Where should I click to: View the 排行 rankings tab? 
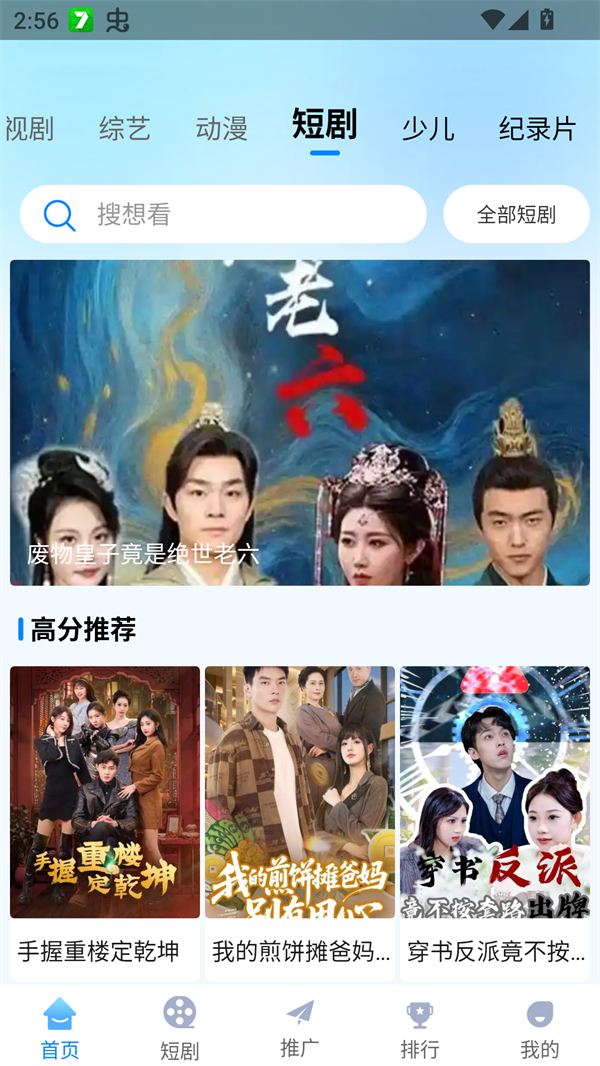click(x=420, y=1027)
